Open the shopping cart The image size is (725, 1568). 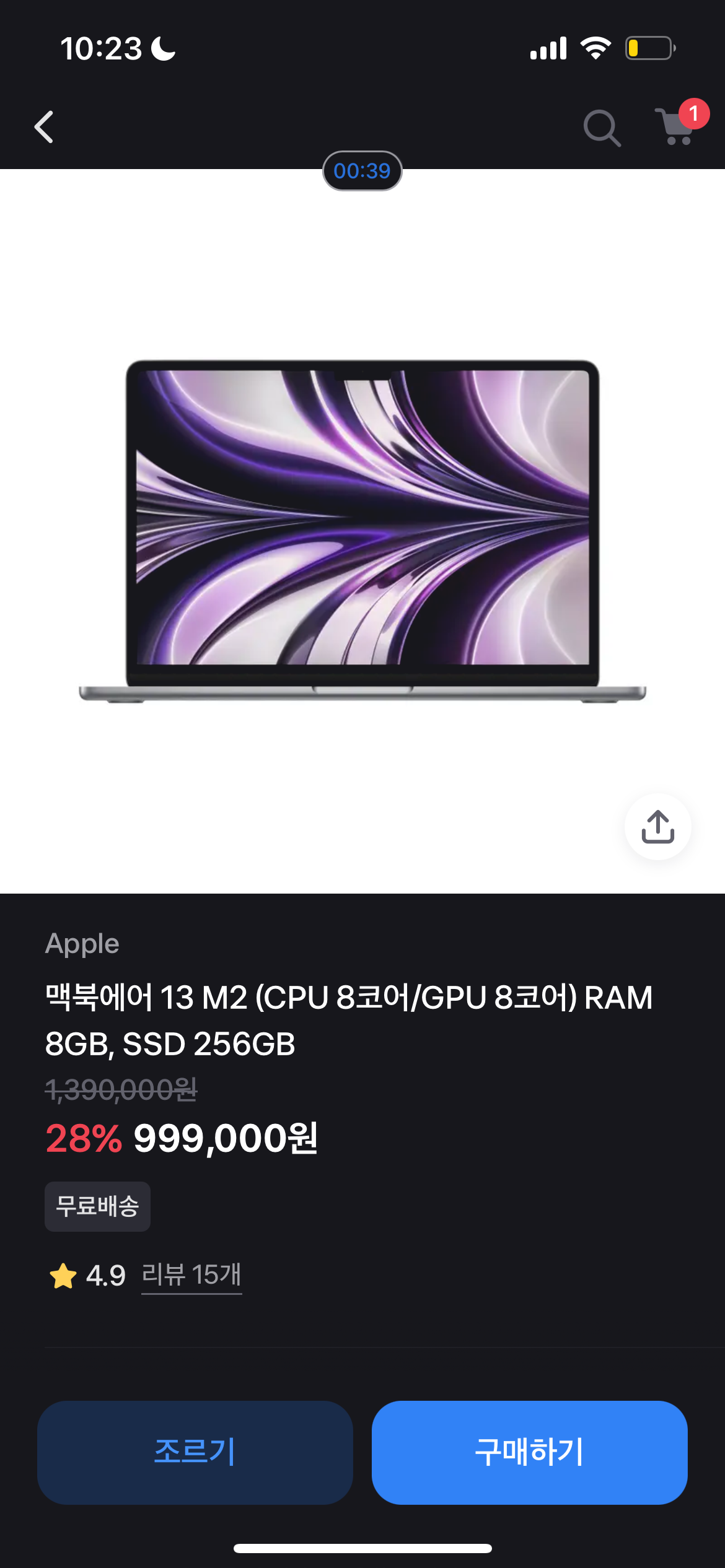tap(677, 127)
